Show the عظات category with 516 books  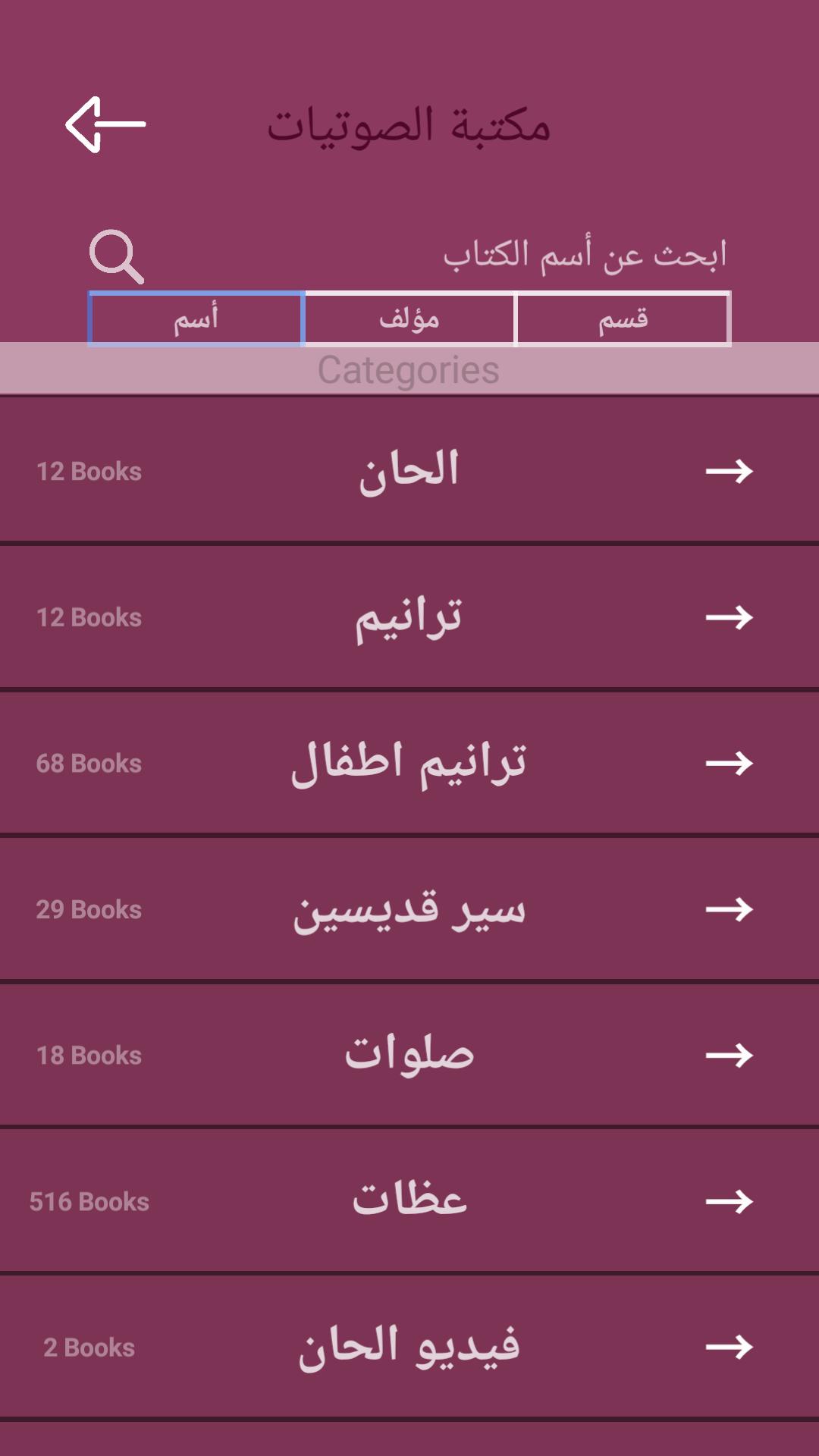coord(409,1201)
